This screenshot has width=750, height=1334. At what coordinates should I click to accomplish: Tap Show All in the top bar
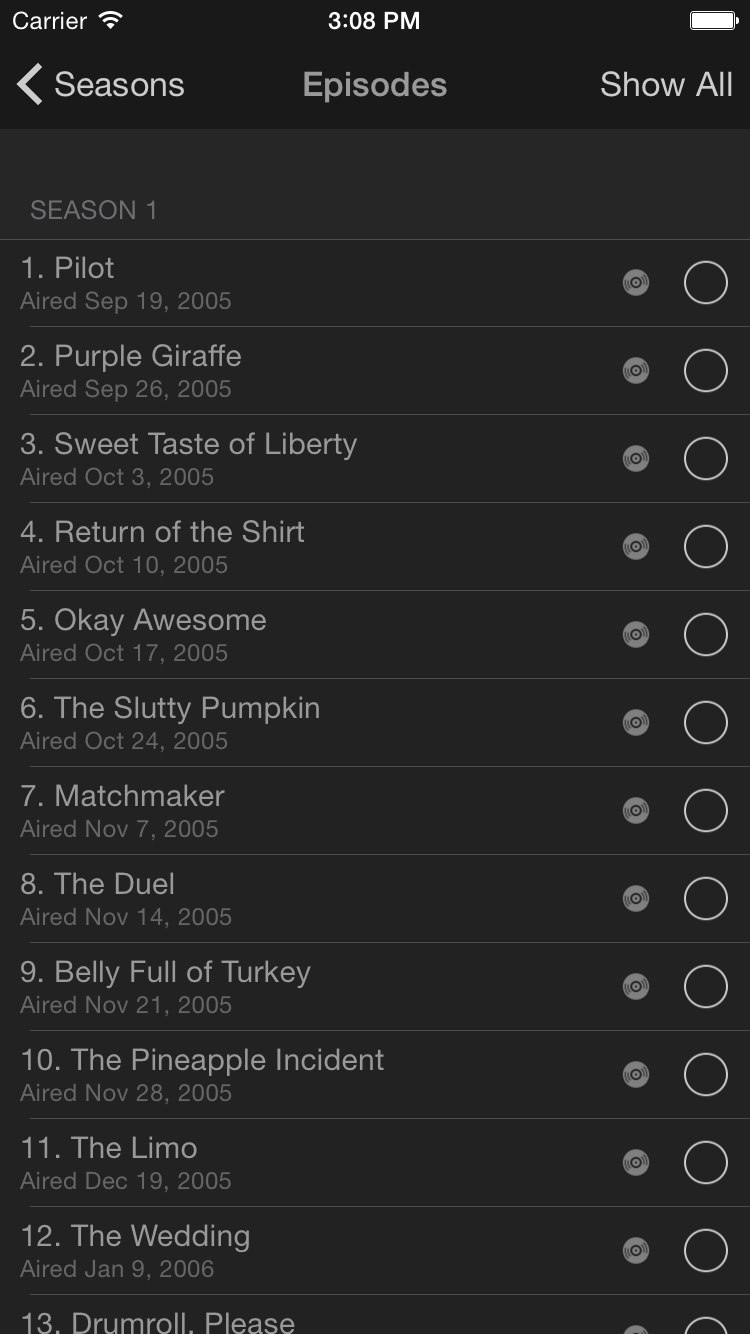666,85
